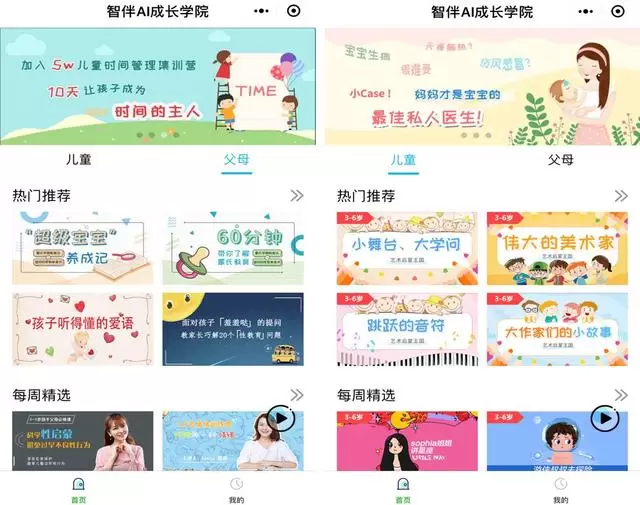
Task: Open the 儿童时间管理集训营 banner
Action: (157, 86)
